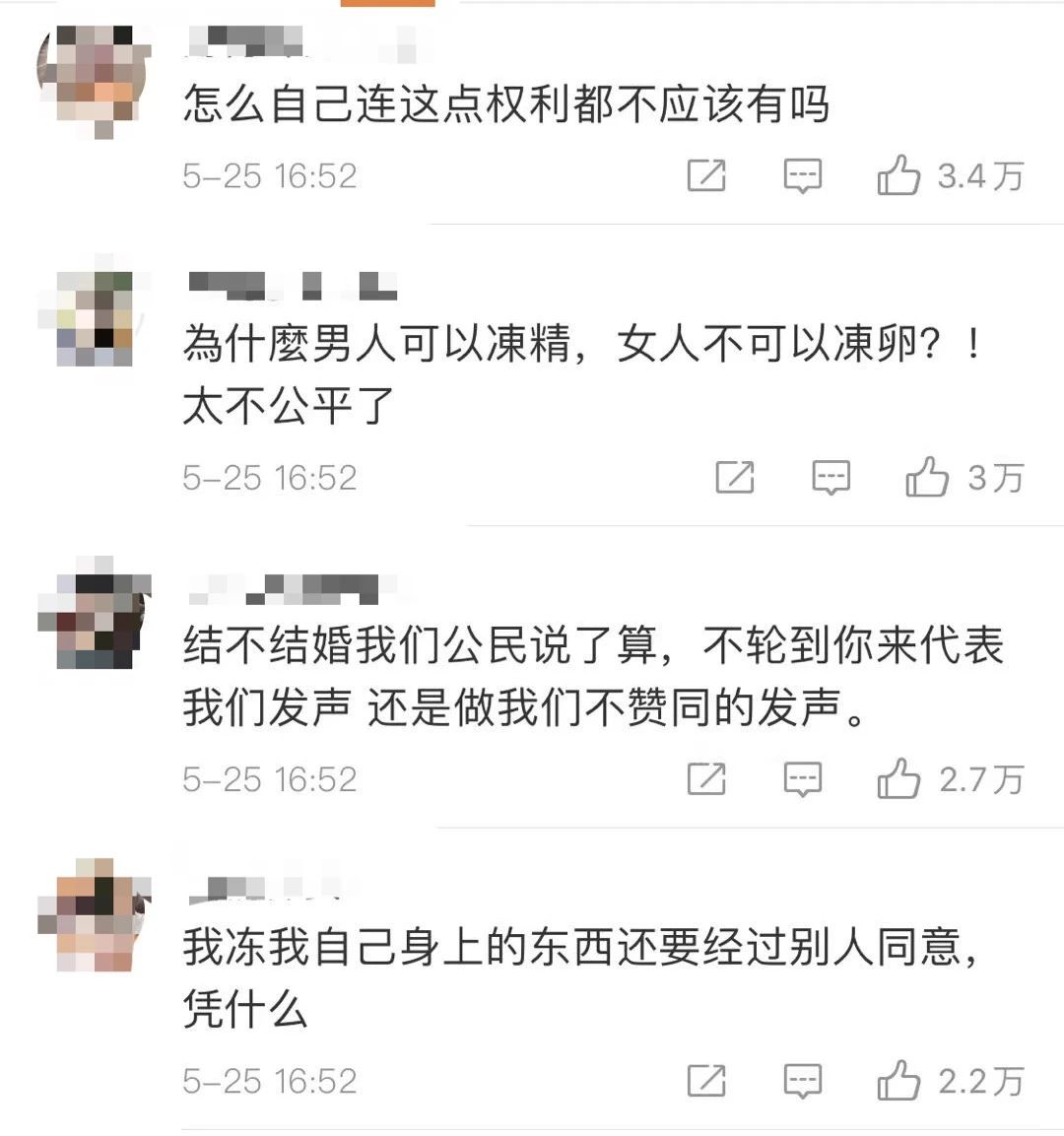Like the comment ending '凭什么'
Image resolution: width=1064 pixels, height=1136 pixels.
[x=898, y=1081]
